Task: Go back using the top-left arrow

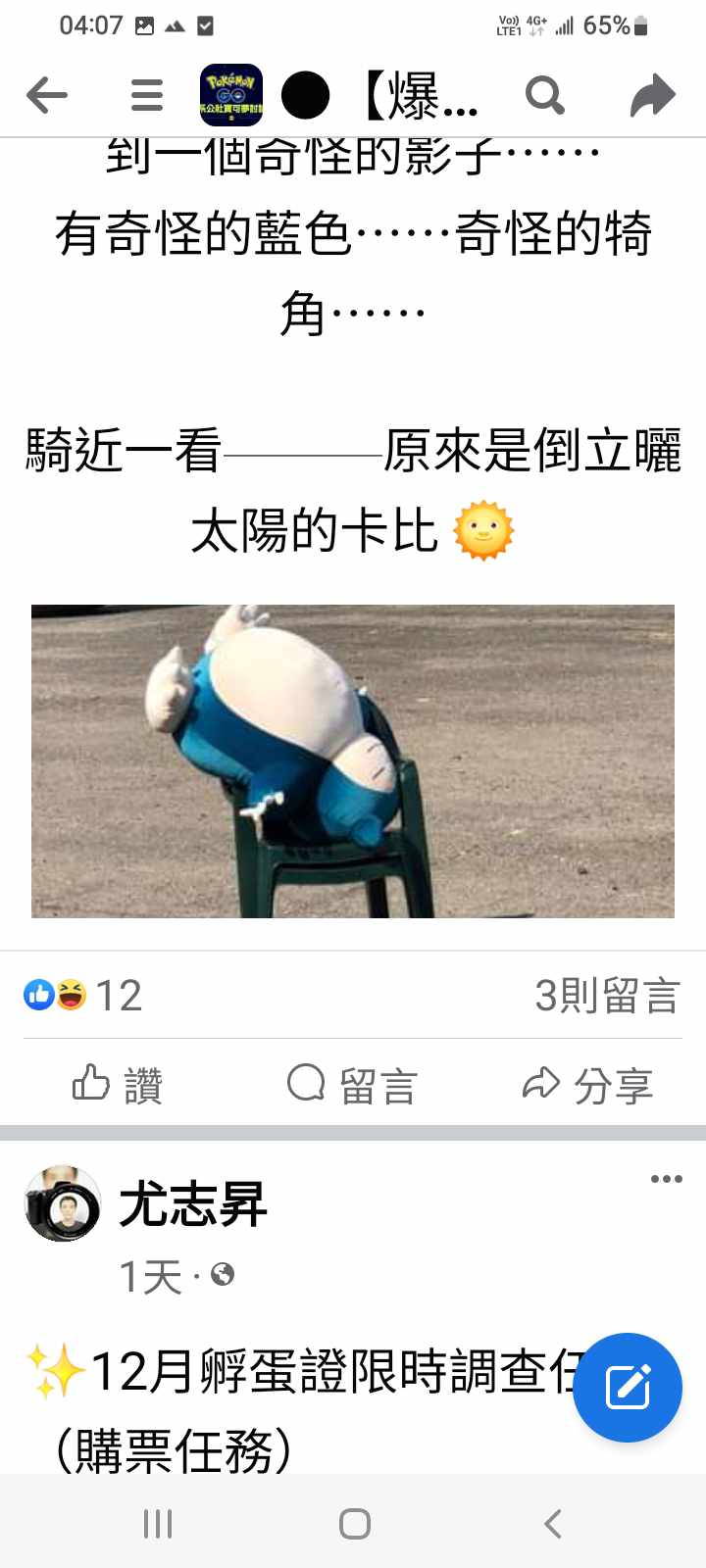Action: click(x=47, y=95)
